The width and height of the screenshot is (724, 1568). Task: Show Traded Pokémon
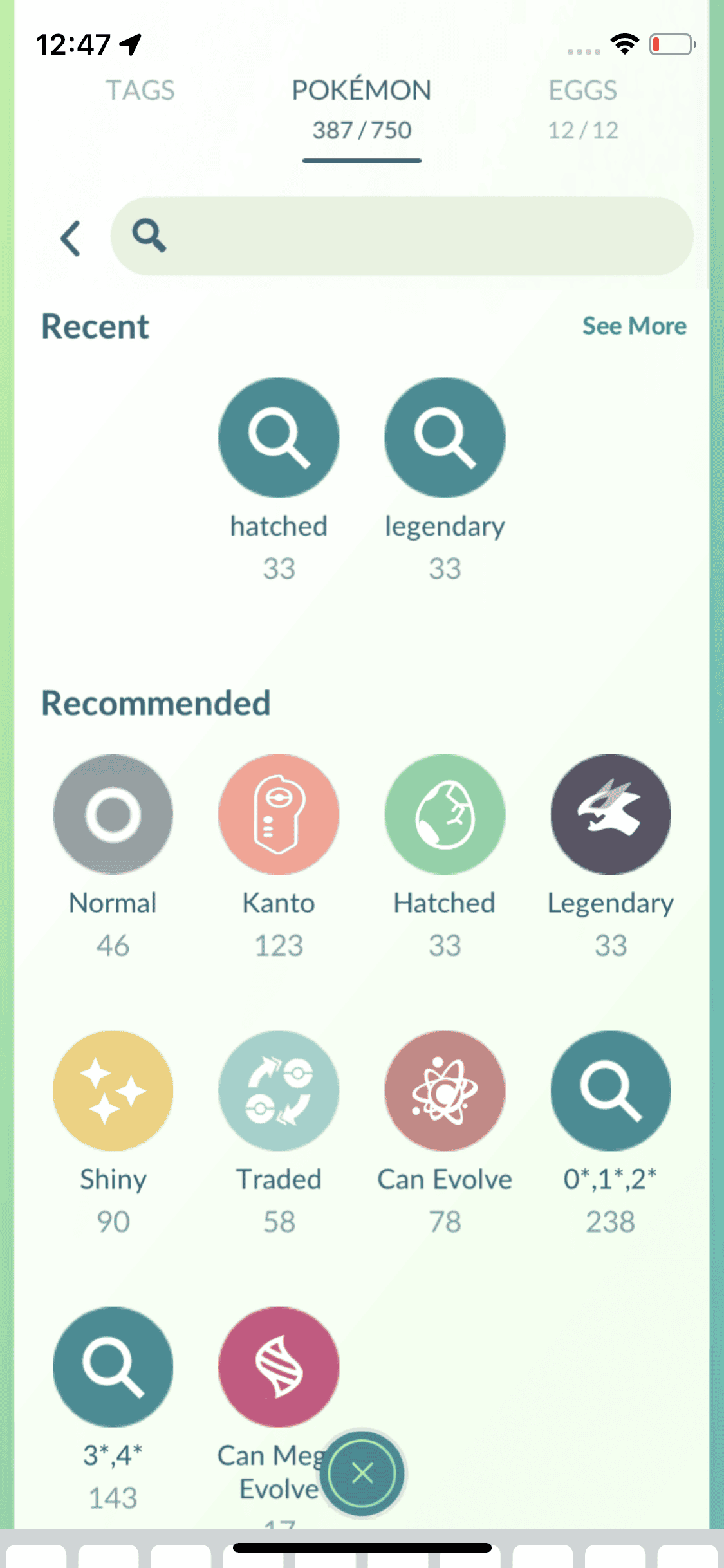pyautogui.click(x=279, y=1090)
